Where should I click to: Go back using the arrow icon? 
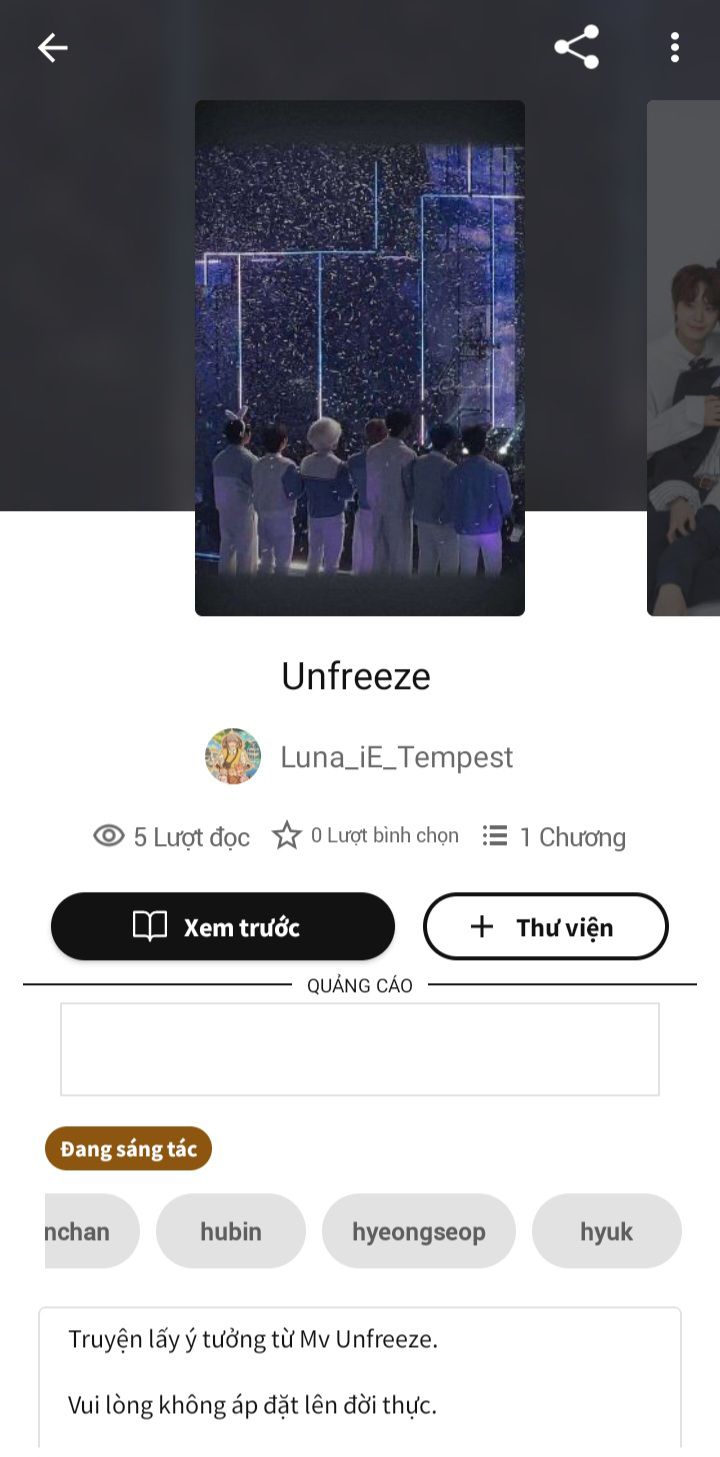point(52,47)
